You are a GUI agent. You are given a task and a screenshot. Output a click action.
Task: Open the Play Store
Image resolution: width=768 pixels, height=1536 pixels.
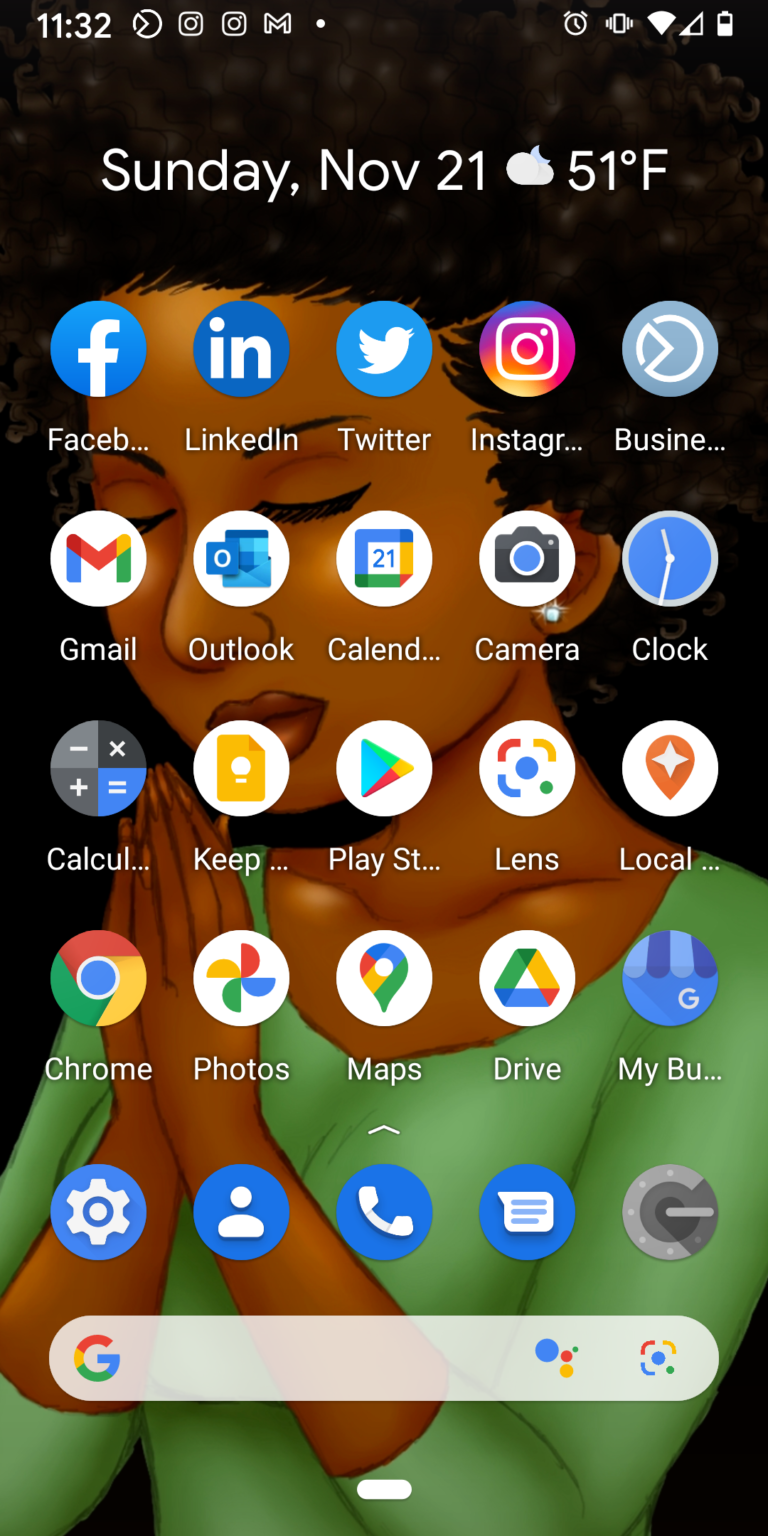(x=384, y=769)
